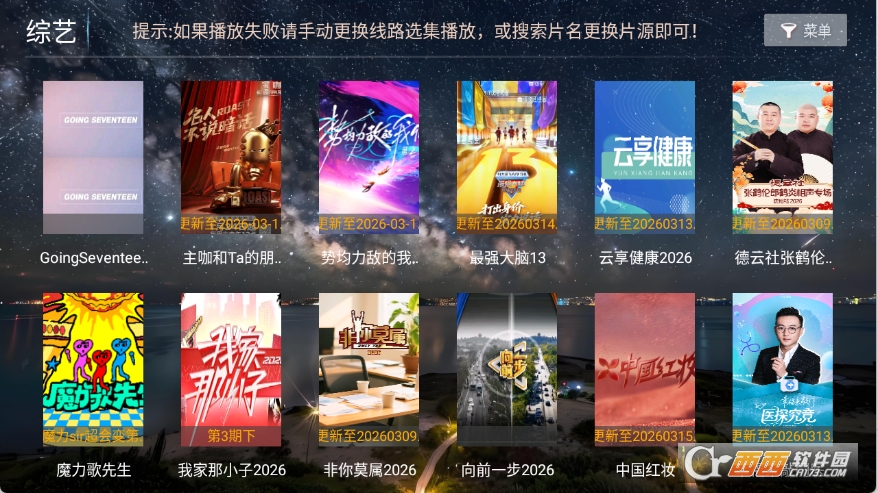Select the 中国红妆 show card
This screenshot has width=878, height=493.
[x=645, y=369]
